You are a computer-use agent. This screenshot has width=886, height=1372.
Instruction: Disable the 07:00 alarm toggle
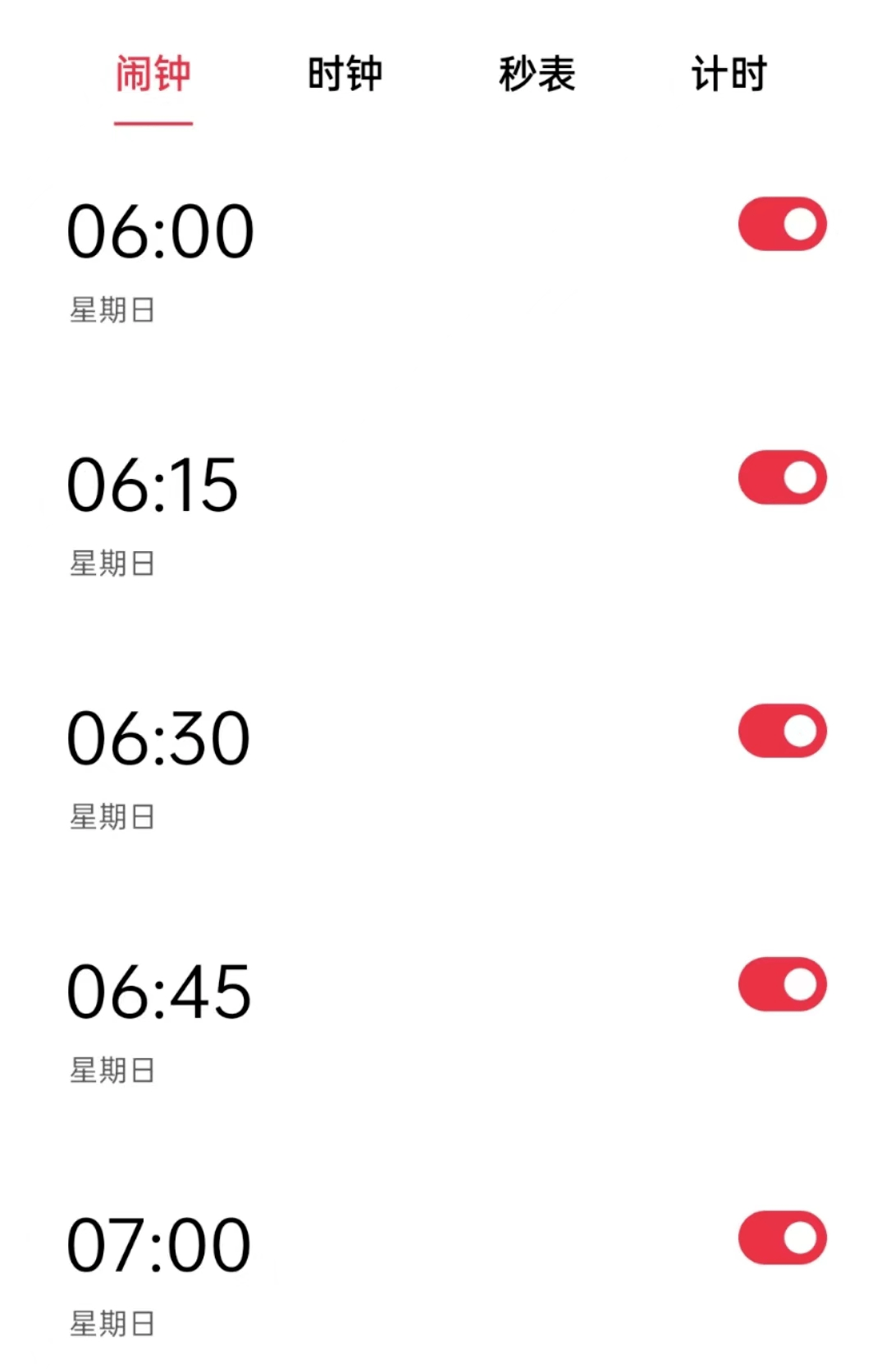(782, 1238)
